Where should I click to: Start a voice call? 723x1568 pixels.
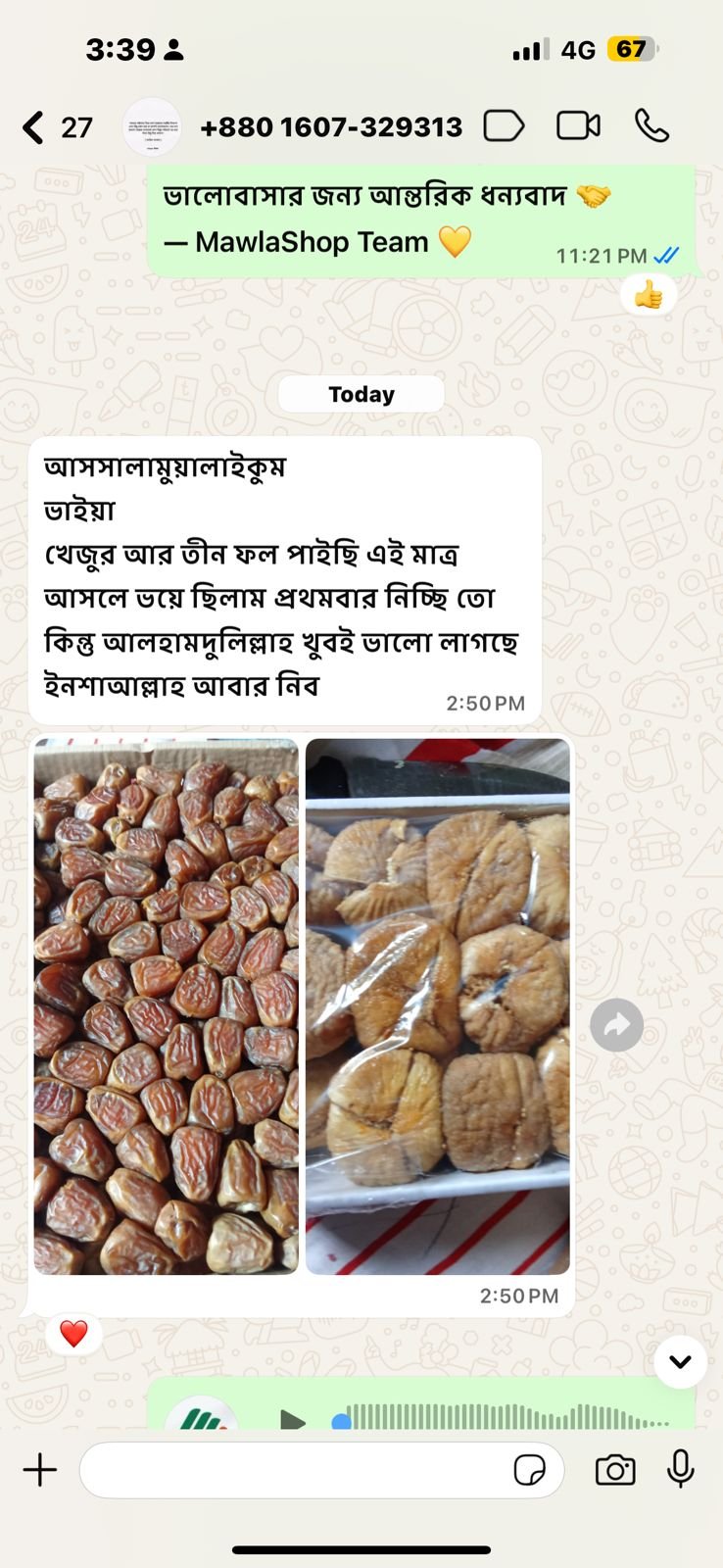pos(651,126)
